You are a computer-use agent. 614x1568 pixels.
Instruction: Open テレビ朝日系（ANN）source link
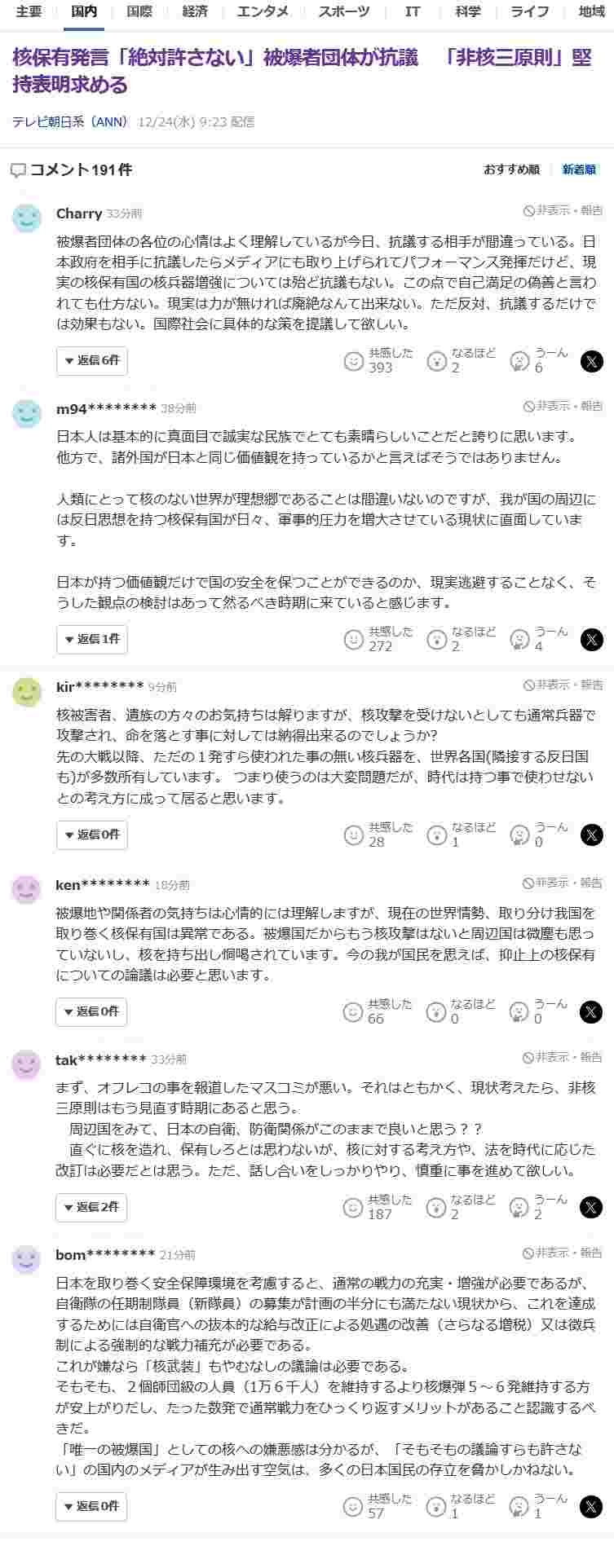[x=70, y=121]
